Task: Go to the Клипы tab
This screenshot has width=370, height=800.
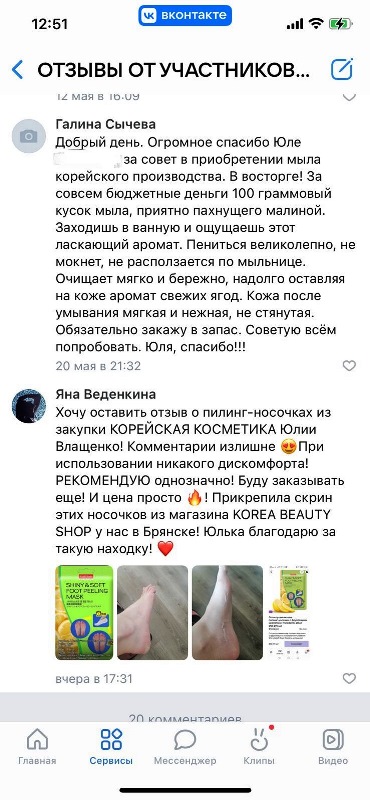Action: (259, 746)
